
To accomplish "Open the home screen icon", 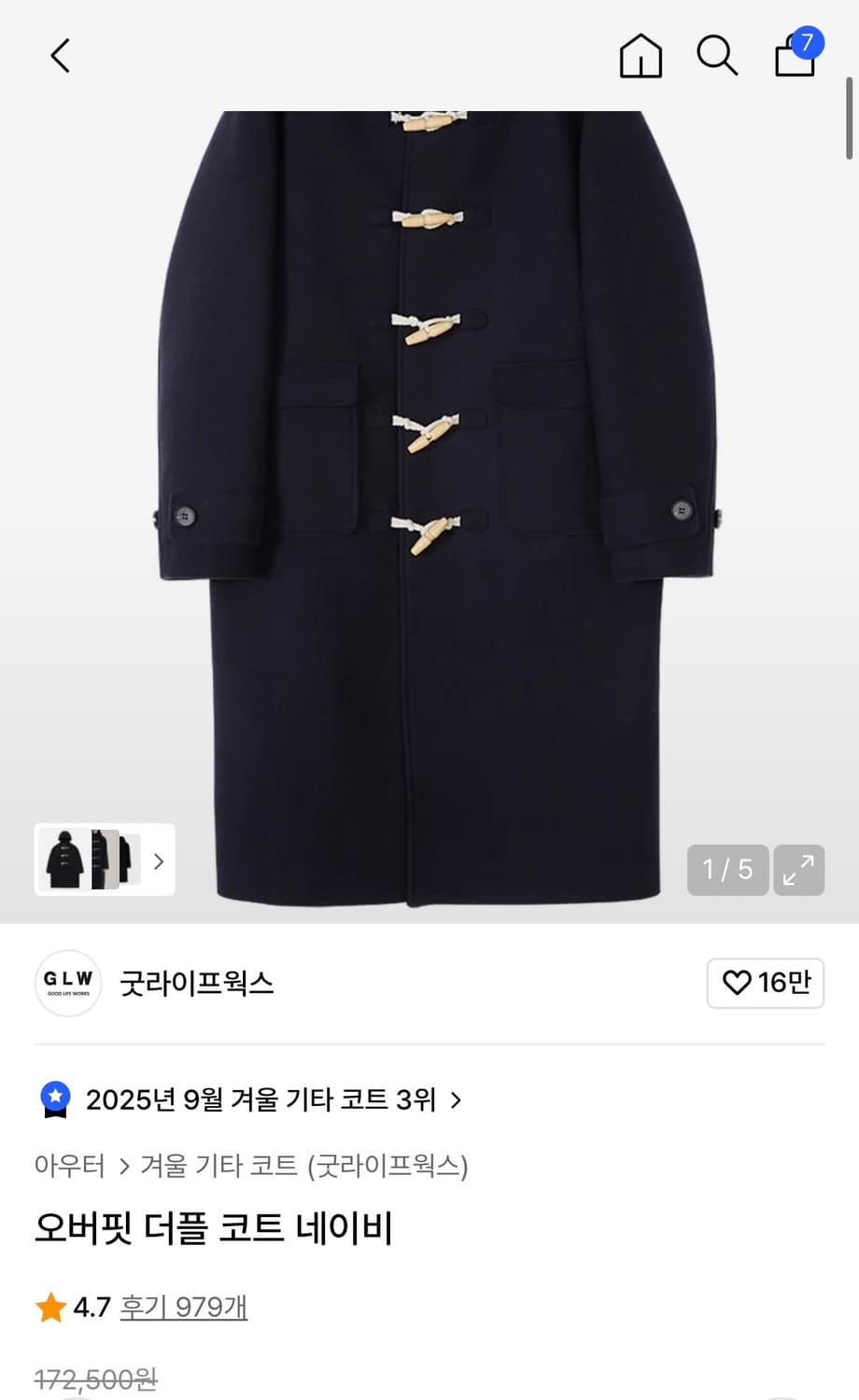I will 641,56.
